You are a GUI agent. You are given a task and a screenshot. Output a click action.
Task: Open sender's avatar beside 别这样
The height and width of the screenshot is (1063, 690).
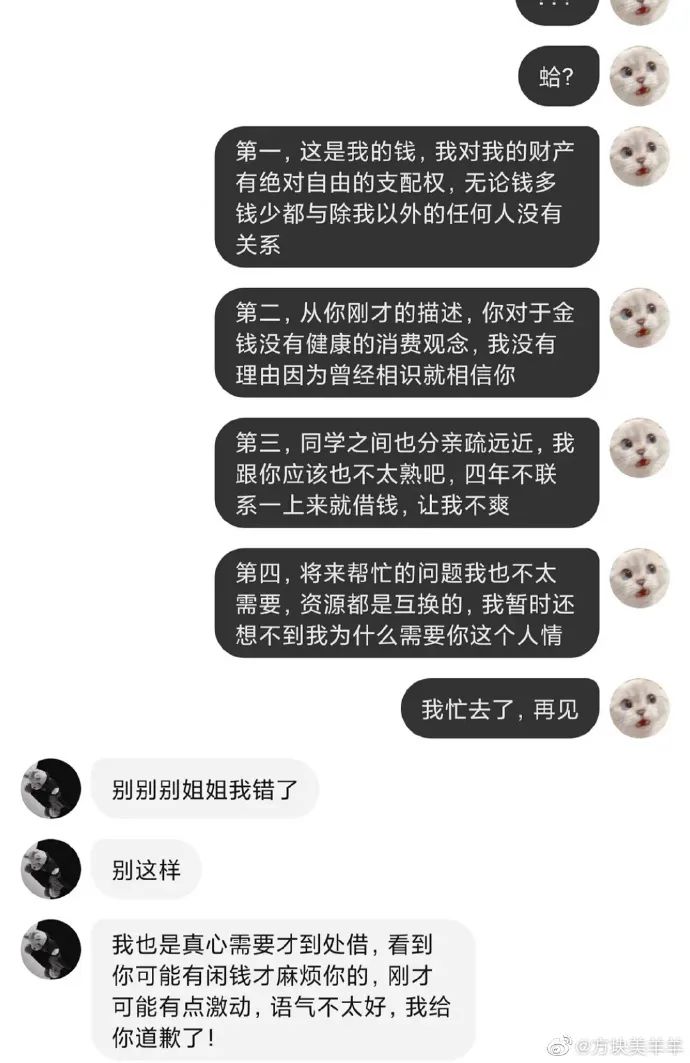tap(51, 868)
